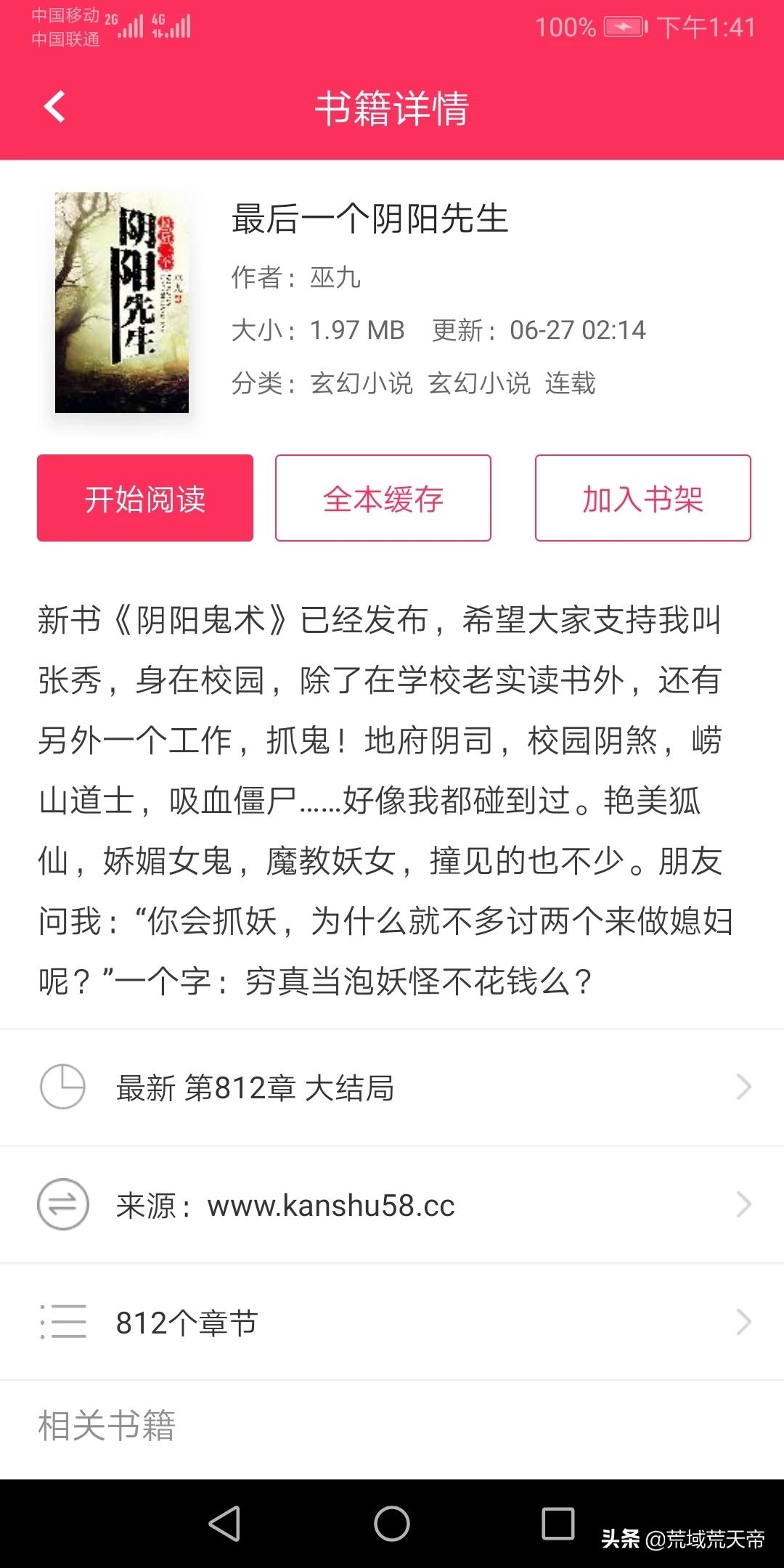The height and width of the screenshot is (1568, 784).
Task: Open the latest chapter 第812章 大结局
Action: (x=392, y=1087)
